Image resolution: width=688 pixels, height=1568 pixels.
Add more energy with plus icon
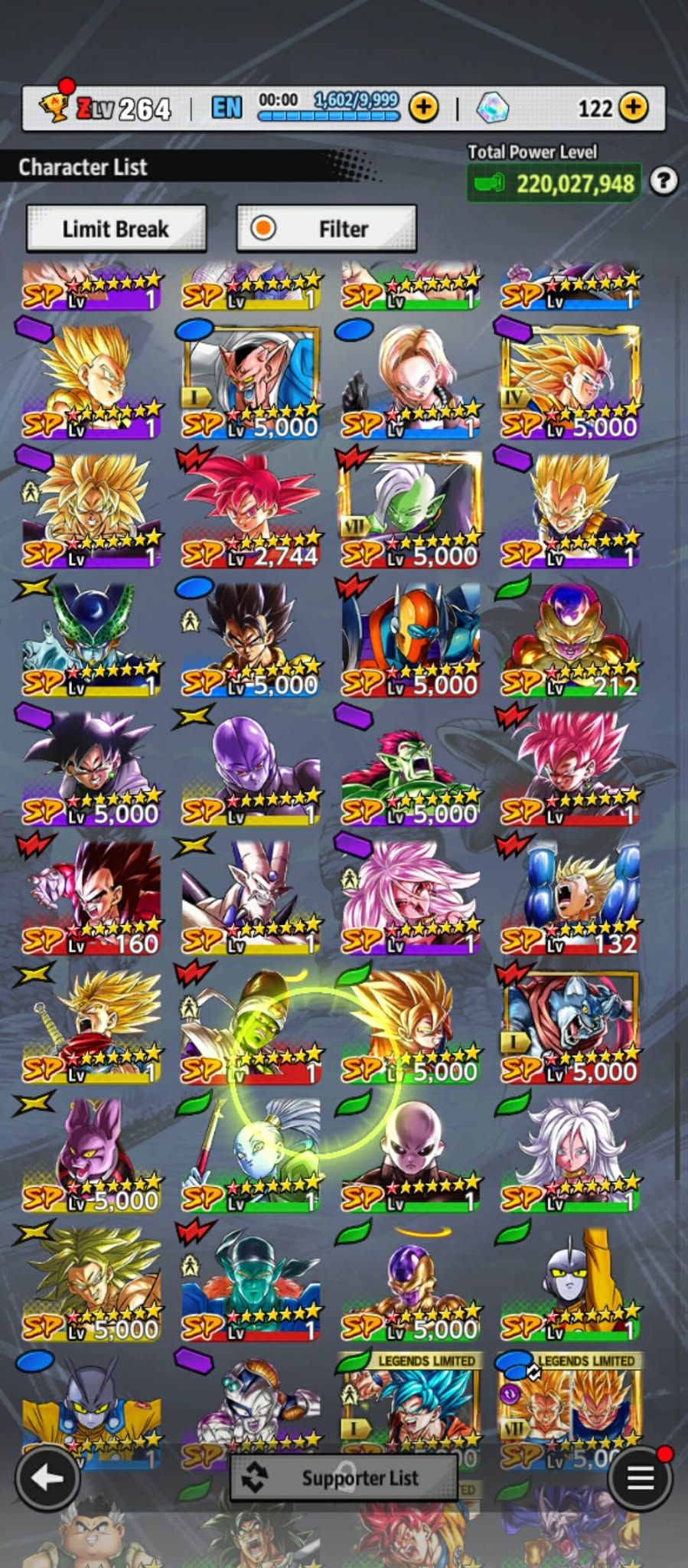[423, 108]
